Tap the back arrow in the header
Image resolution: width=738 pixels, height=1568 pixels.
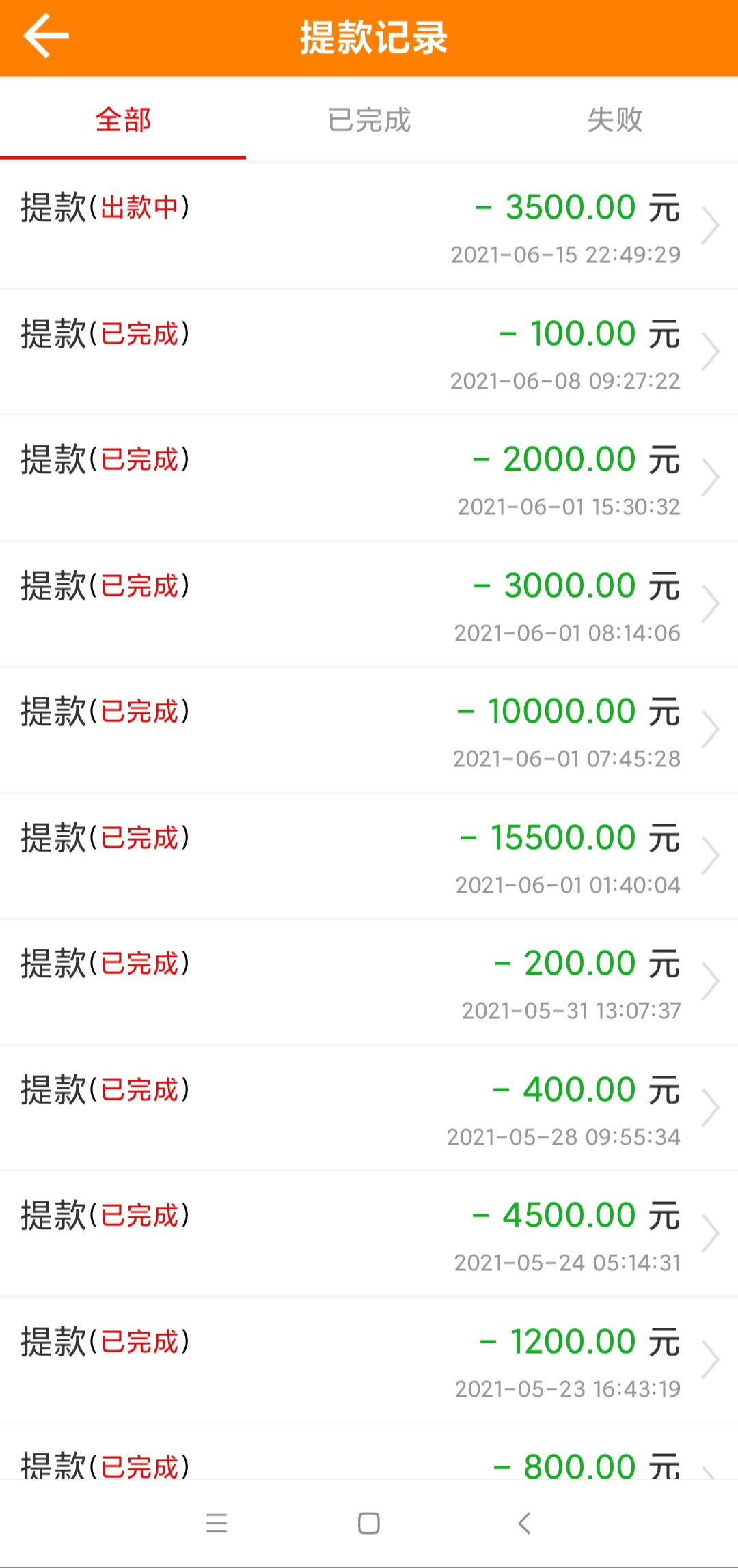pyautogui.click(x=46, y=37)
